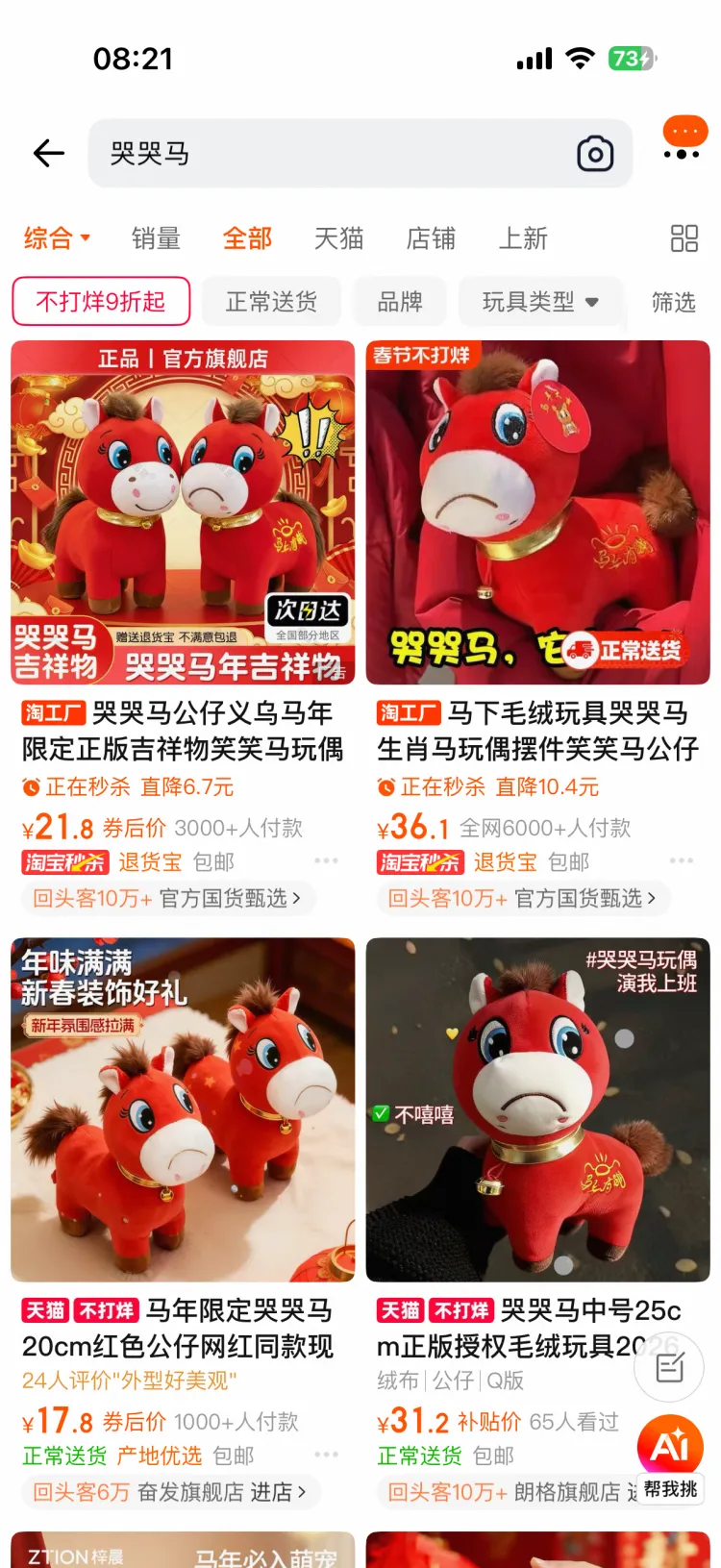This screenshot has height=1568, width=721.
Task: Open the grid view switcher icon
Action: click(x=684, y=239)
